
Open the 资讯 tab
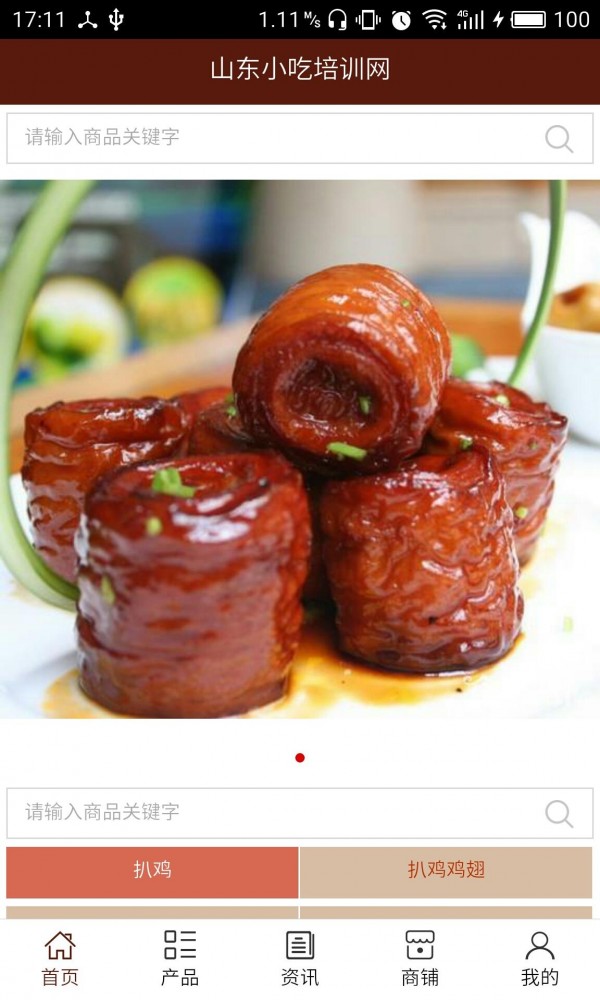[300, 958]
